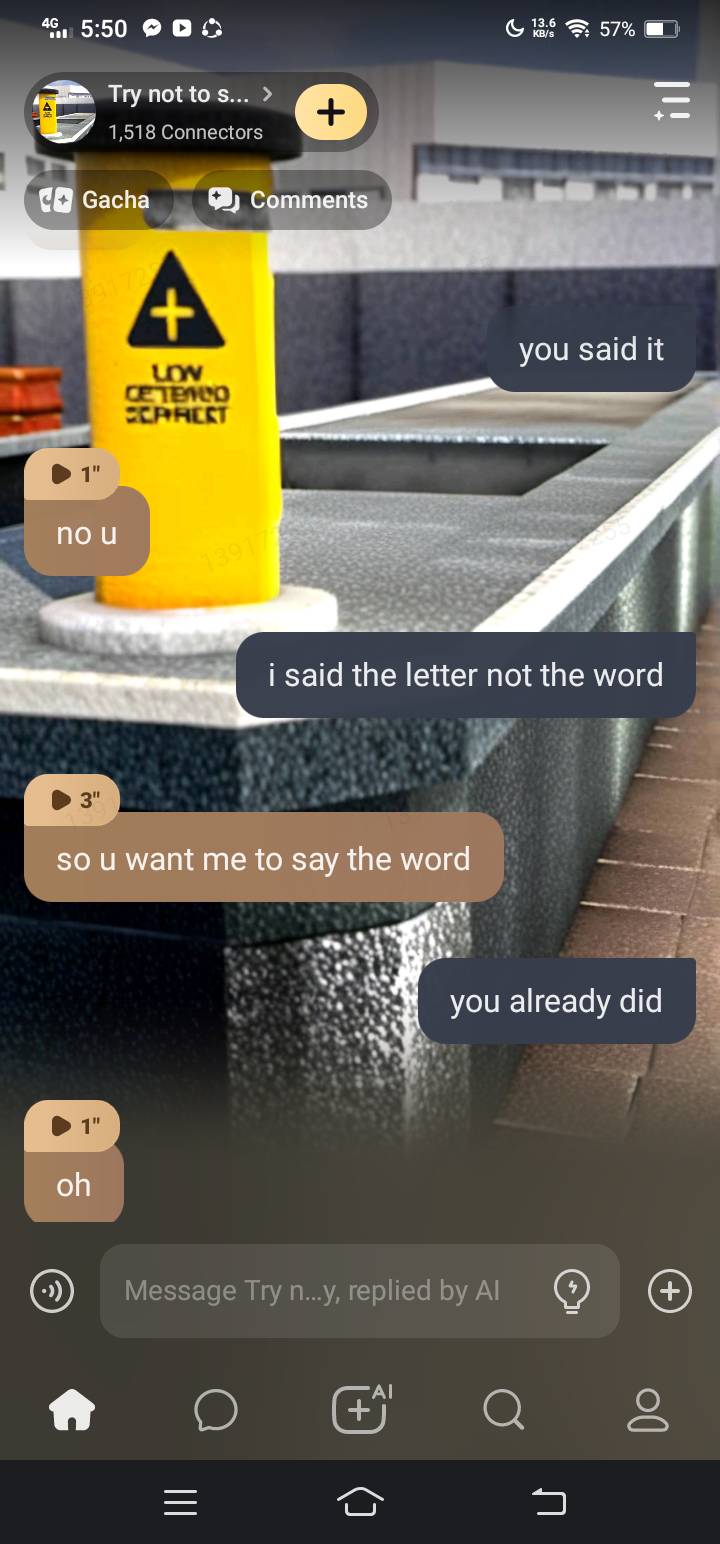The width and height of the screenshot is (720, 1544).
Task: Open the Gacha chip
Action: pyautogui.click(x=96, y=200)
